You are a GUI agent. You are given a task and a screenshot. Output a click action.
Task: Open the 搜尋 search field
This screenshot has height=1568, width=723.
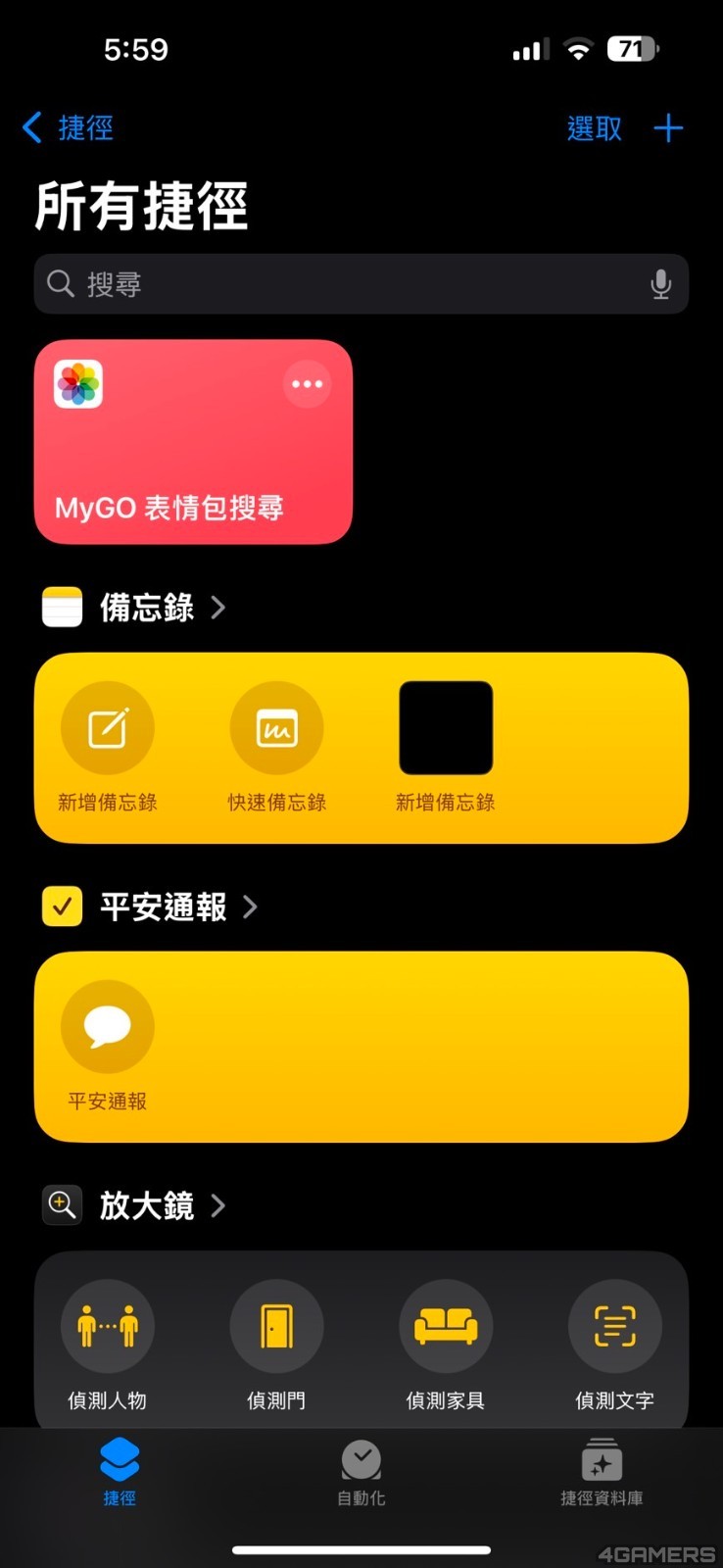[x=343, y=284]
